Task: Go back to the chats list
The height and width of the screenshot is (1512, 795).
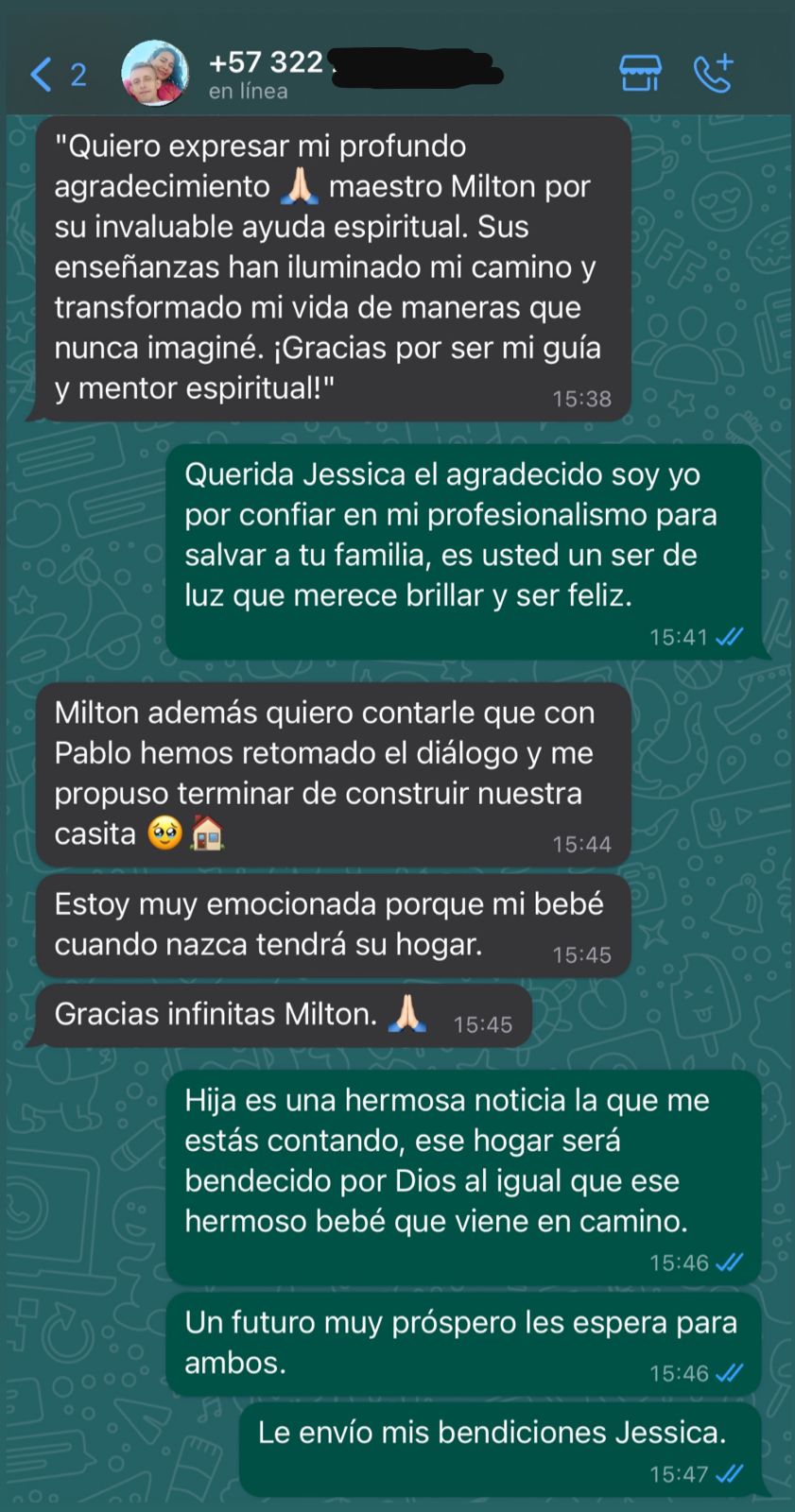Action: coord(57,74)
